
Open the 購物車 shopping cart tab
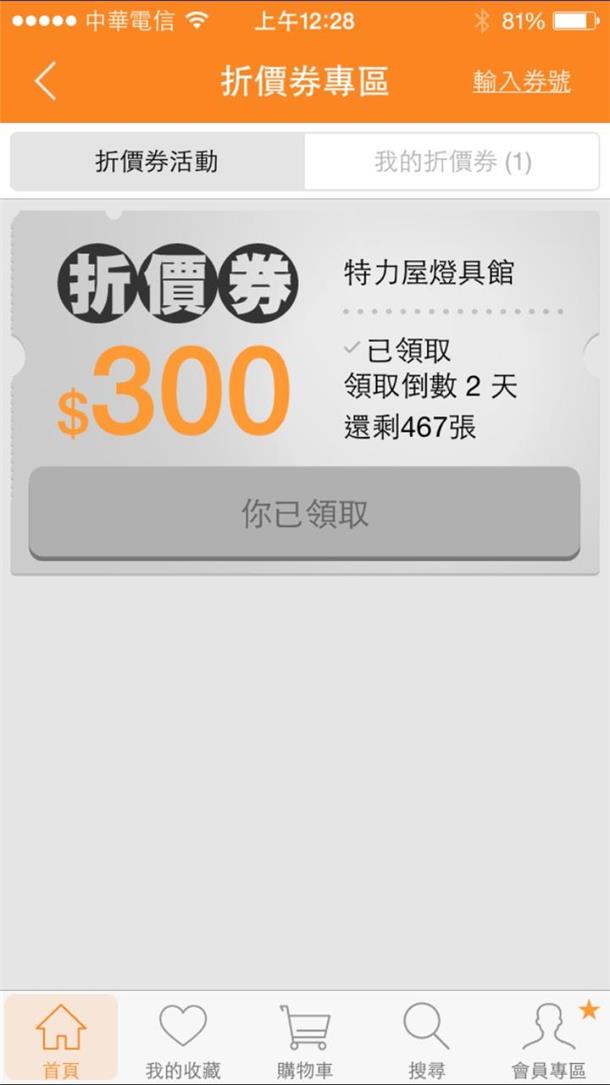click(304, 1040)
